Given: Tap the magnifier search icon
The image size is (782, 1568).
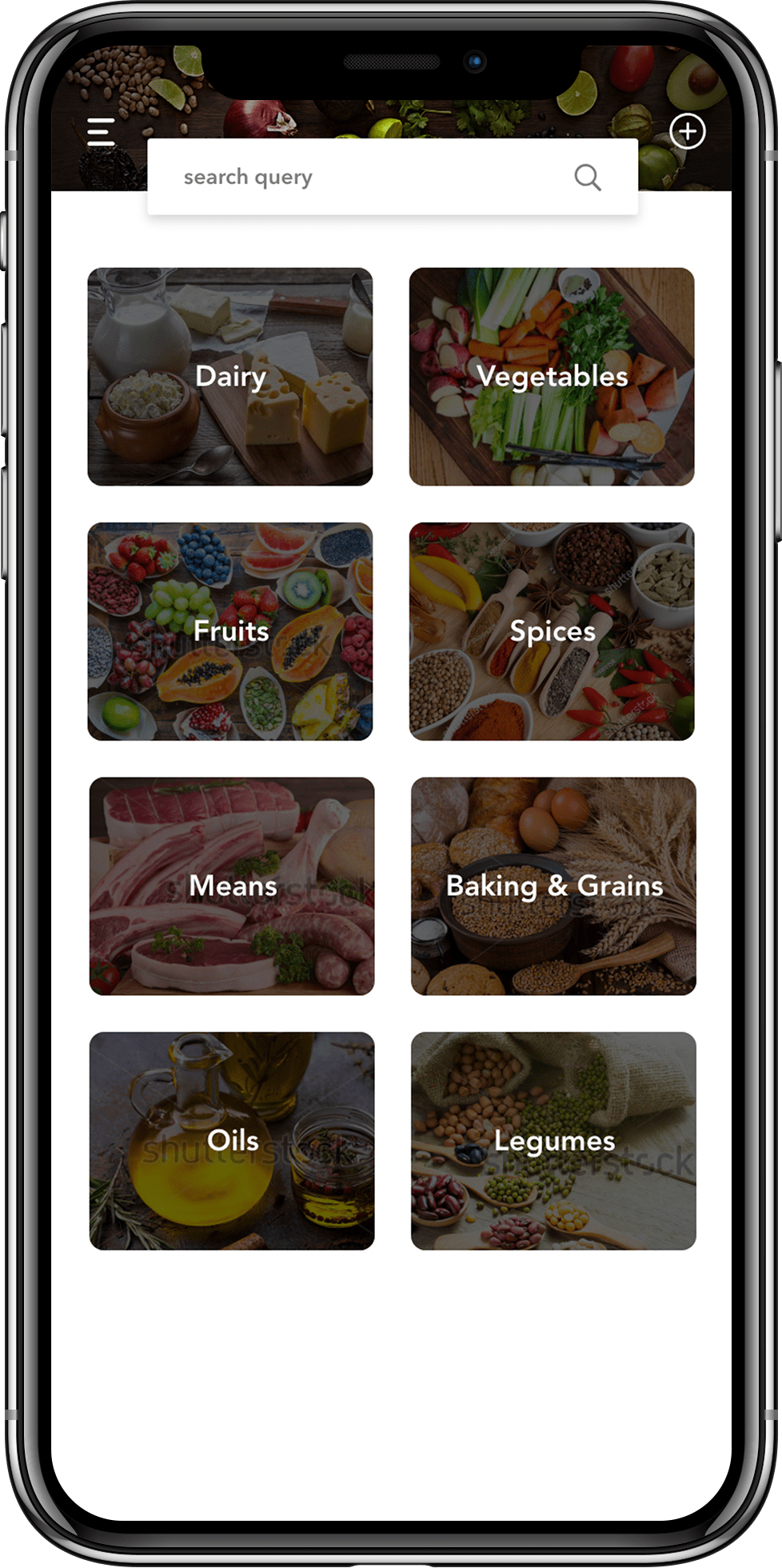Looking at the screenshot, I should 588,178.
